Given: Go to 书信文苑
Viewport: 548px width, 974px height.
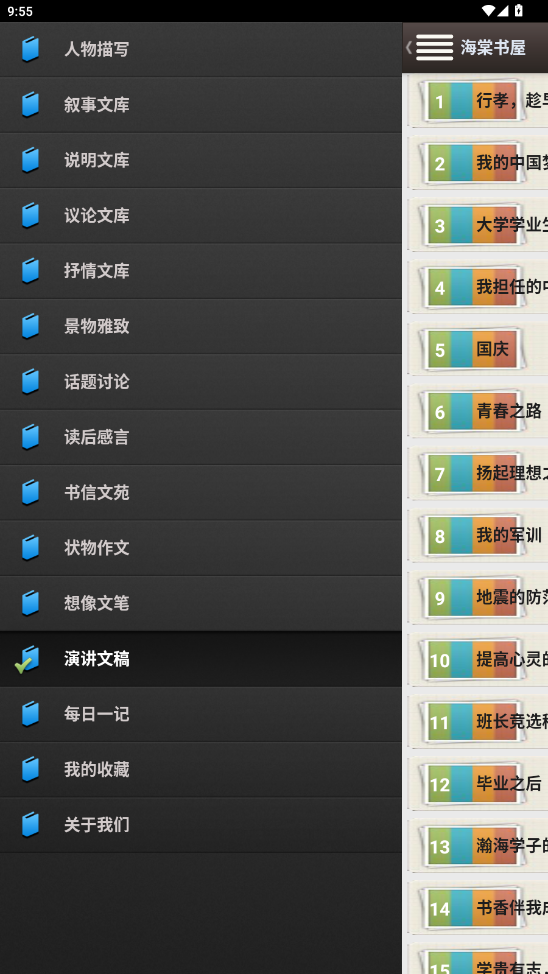Looking at the screenshot, I should click(x=201, y=492).
